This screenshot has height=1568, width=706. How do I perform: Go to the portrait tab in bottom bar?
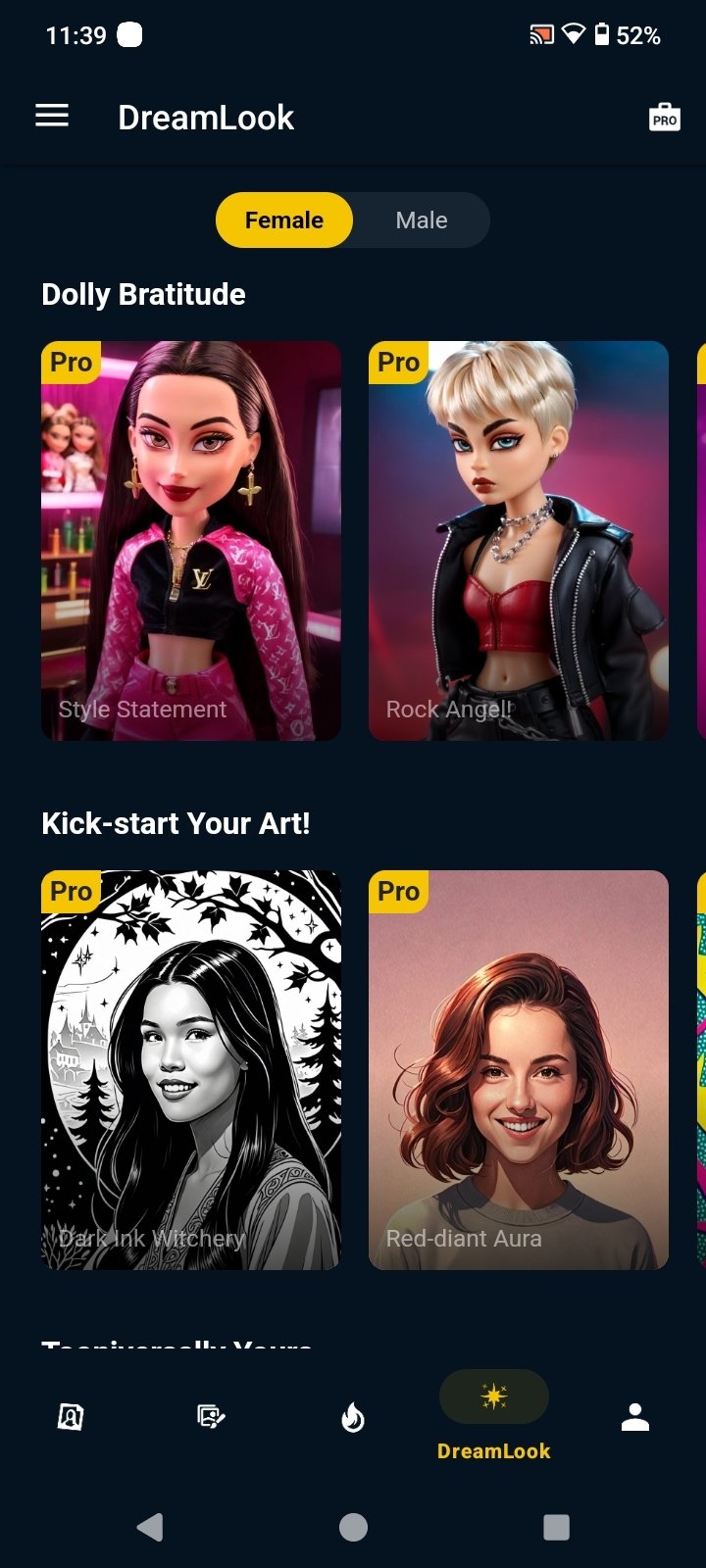click(71, 1417)
